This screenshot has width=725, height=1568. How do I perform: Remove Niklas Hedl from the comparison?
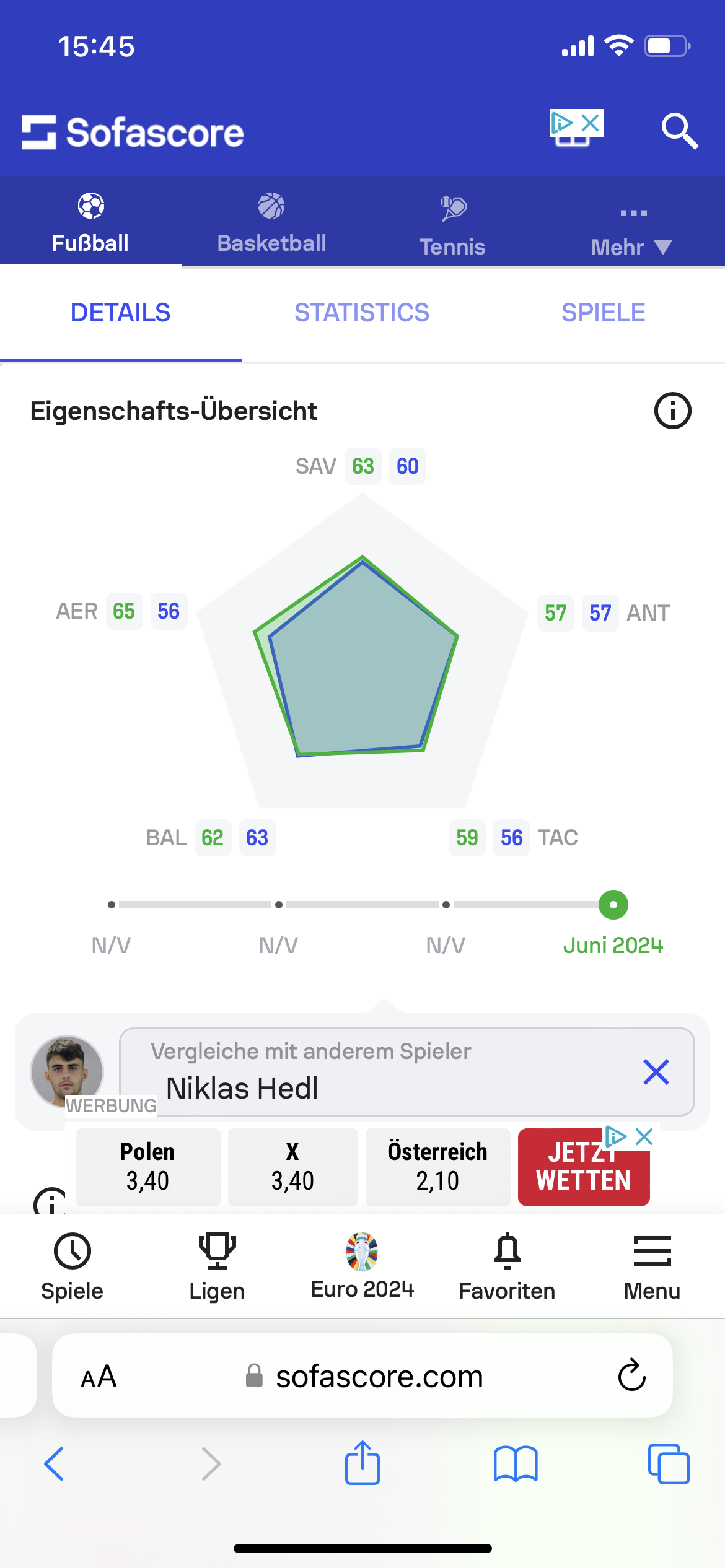coord(656,1072)
